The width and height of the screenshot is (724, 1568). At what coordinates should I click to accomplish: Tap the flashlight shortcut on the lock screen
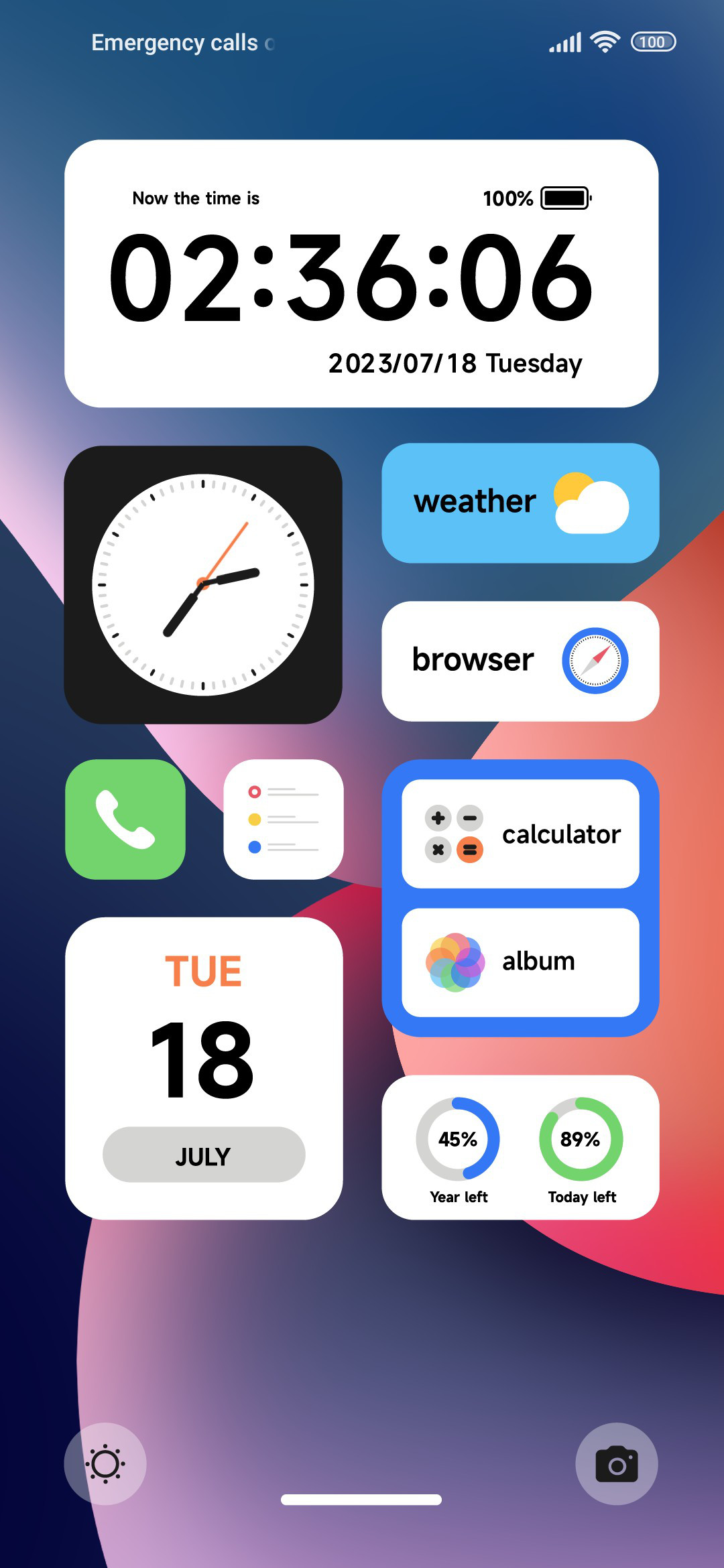pyautogui.click(x=105, y=1463)
